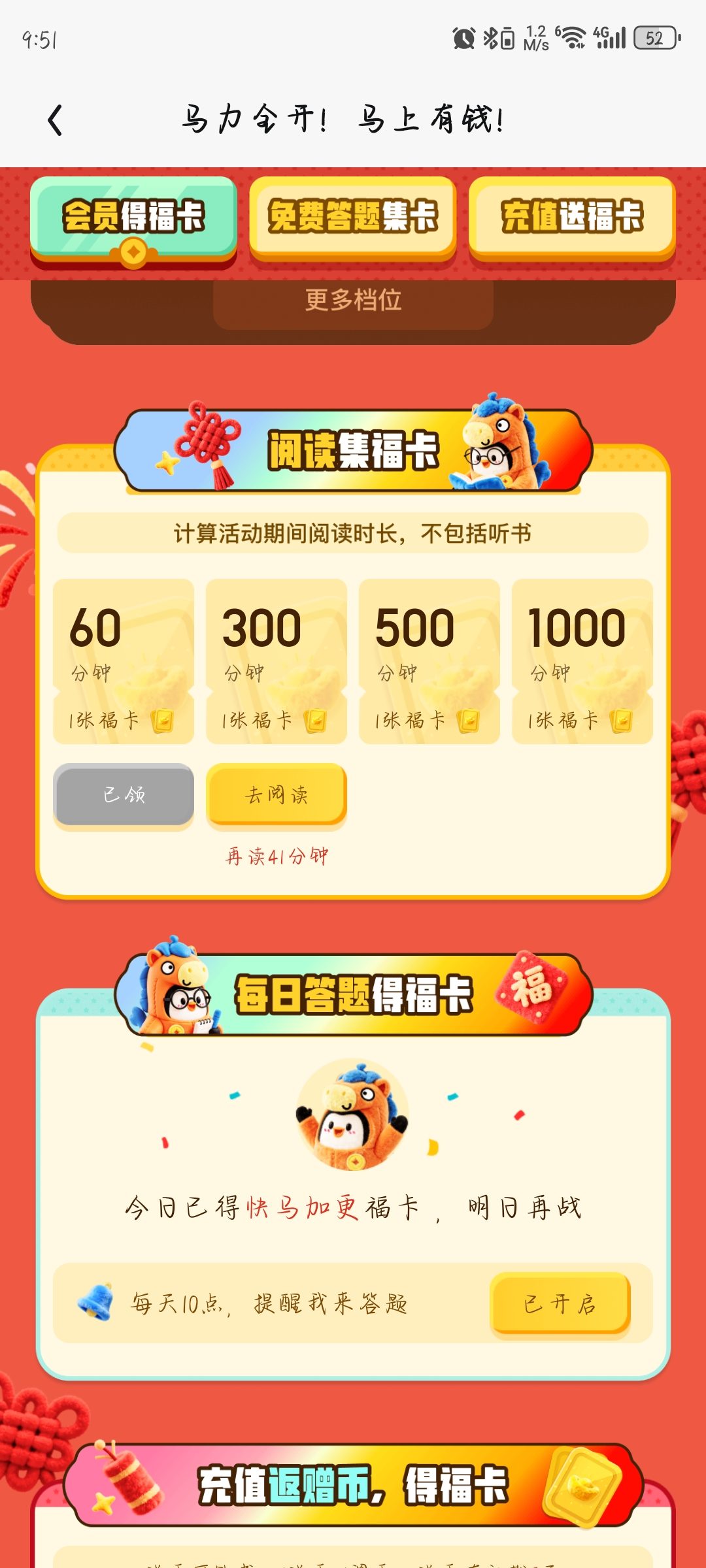Switch to the 会员得福卡 tab
Screen dimensions: 706x1568
(133, 217)
